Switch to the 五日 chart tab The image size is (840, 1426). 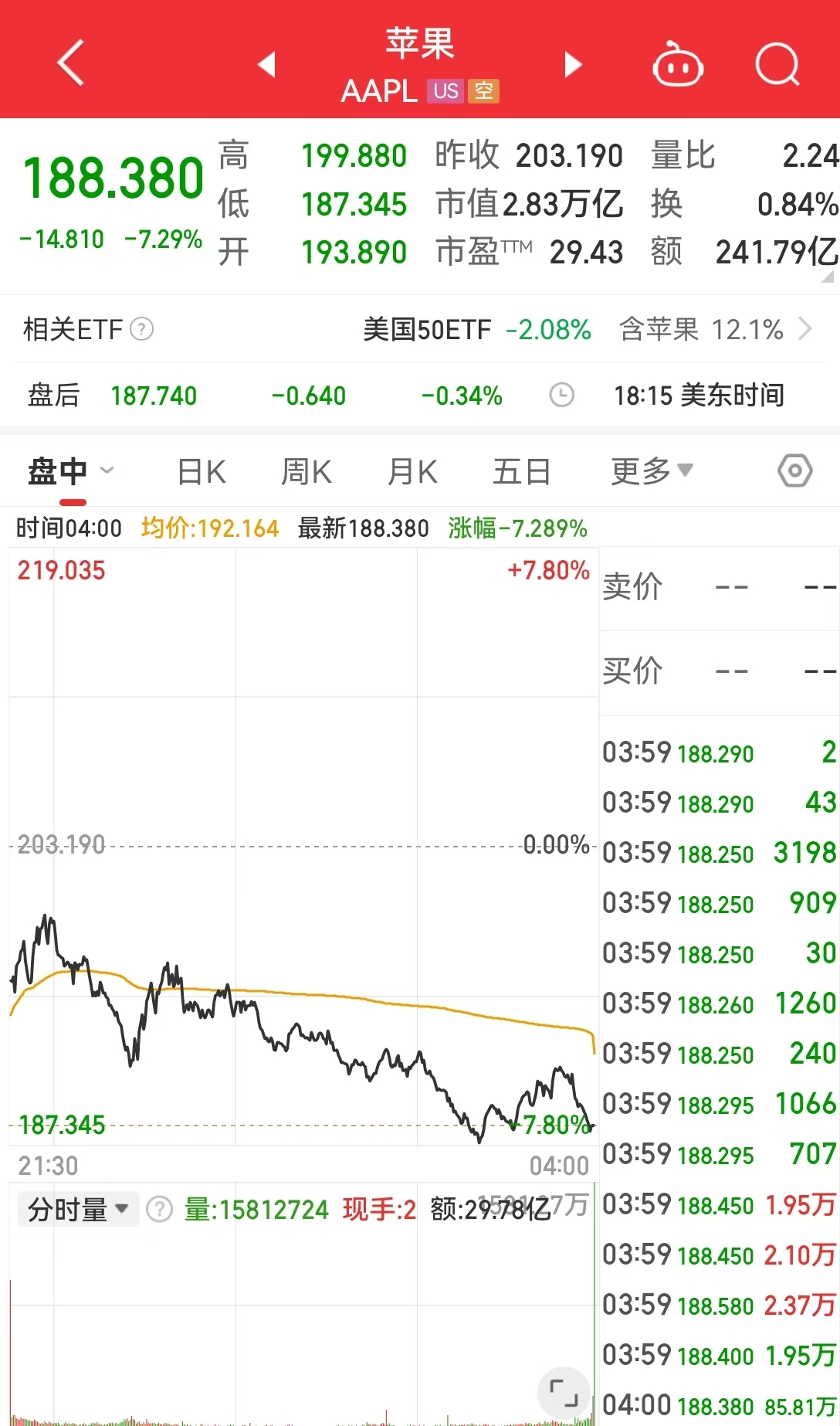pyautogui.click(x=522, y=471)
